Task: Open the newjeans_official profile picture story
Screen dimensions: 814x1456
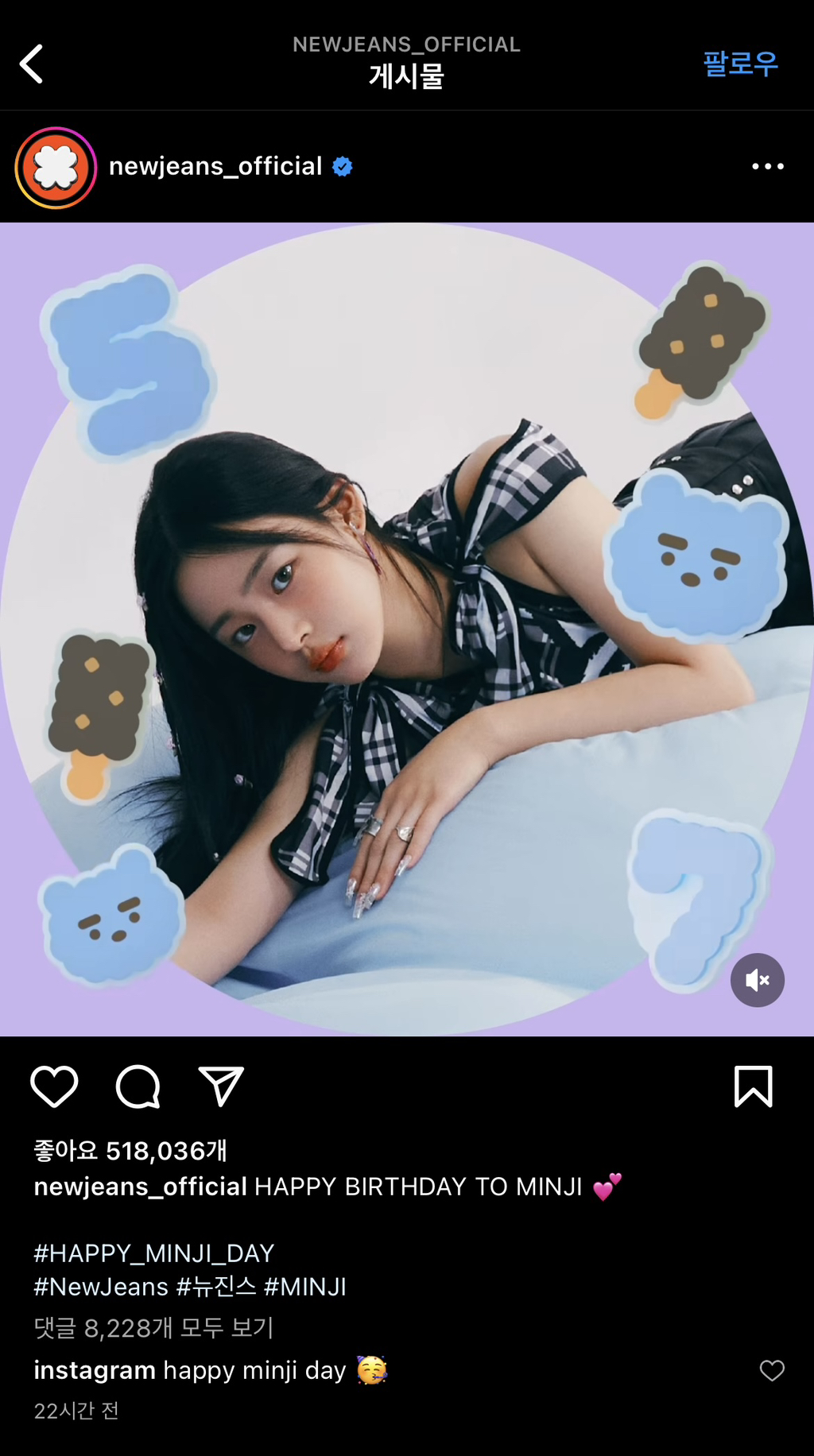Action: pos(56,168)
